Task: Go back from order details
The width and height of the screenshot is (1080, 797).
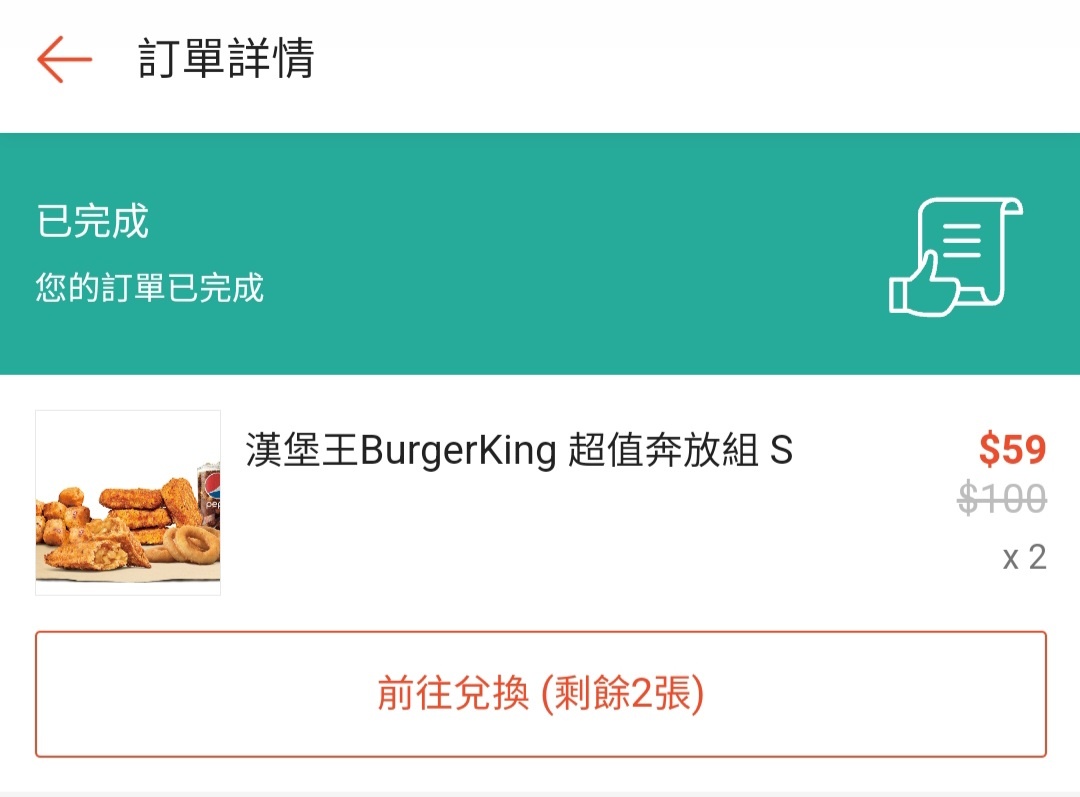Action: tap(64, 59)
